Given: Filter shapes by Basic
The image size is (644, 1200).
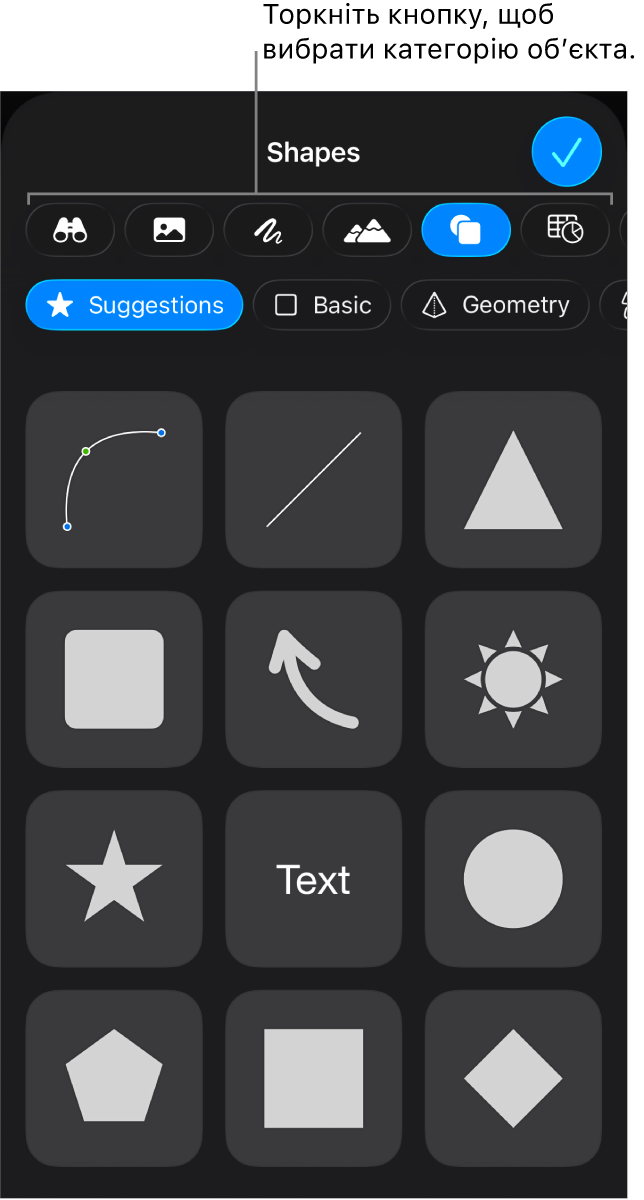Looking at the screenshot, I should click(x=322, y=305).
